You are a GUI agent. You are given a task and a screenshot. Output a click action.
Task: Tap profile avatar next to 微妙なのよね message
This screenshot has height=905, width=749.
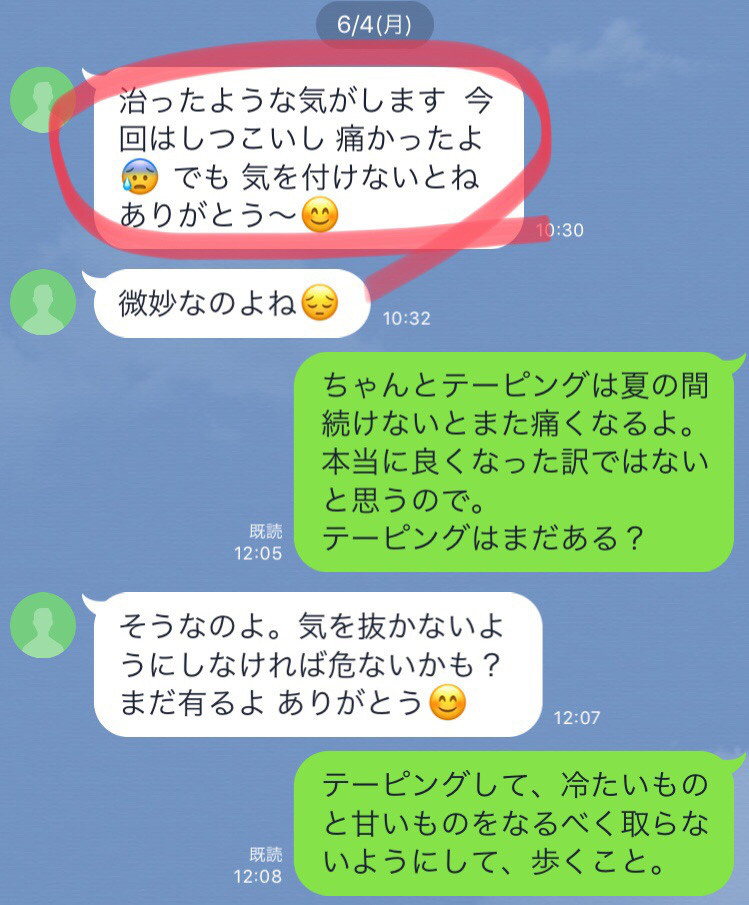43,302
